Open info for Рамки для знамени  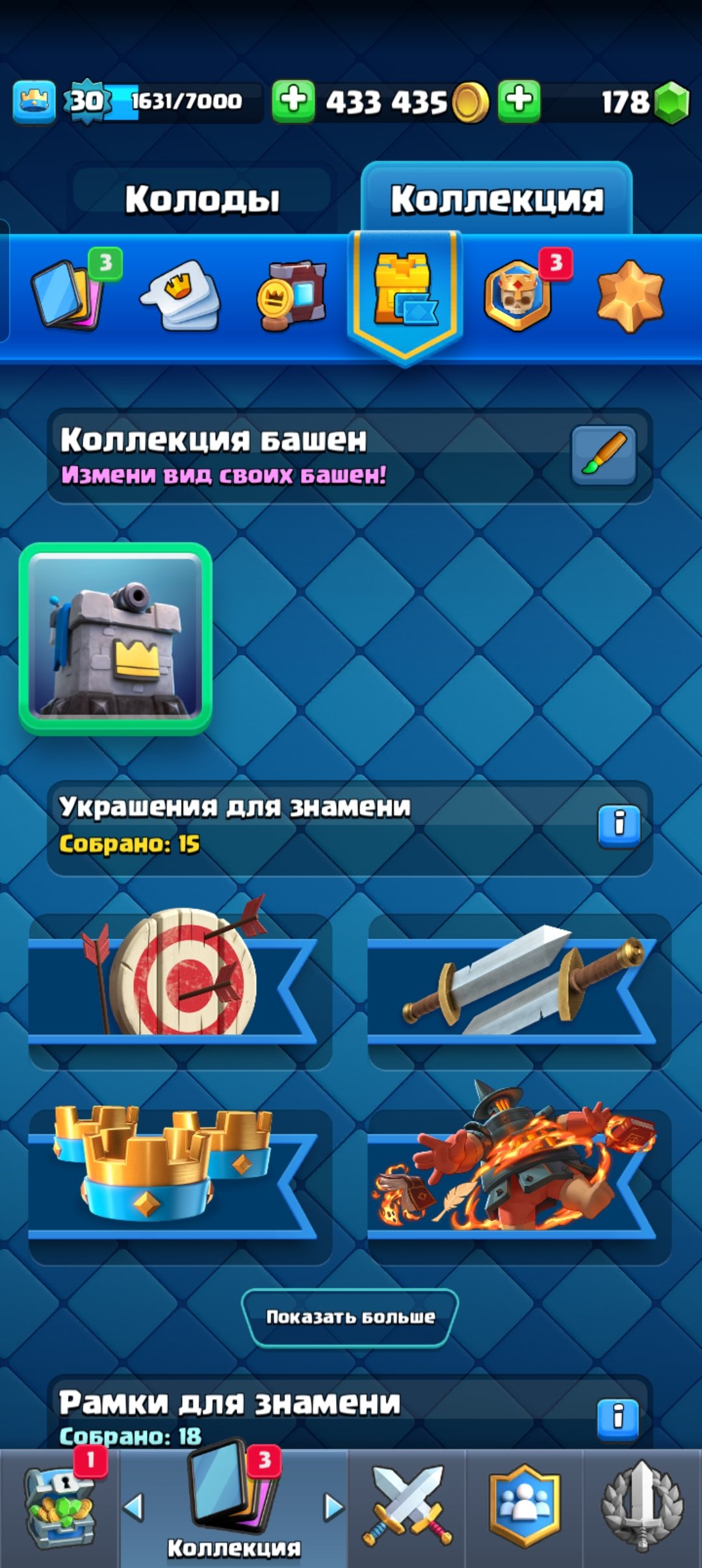(x=617, y=1416)
